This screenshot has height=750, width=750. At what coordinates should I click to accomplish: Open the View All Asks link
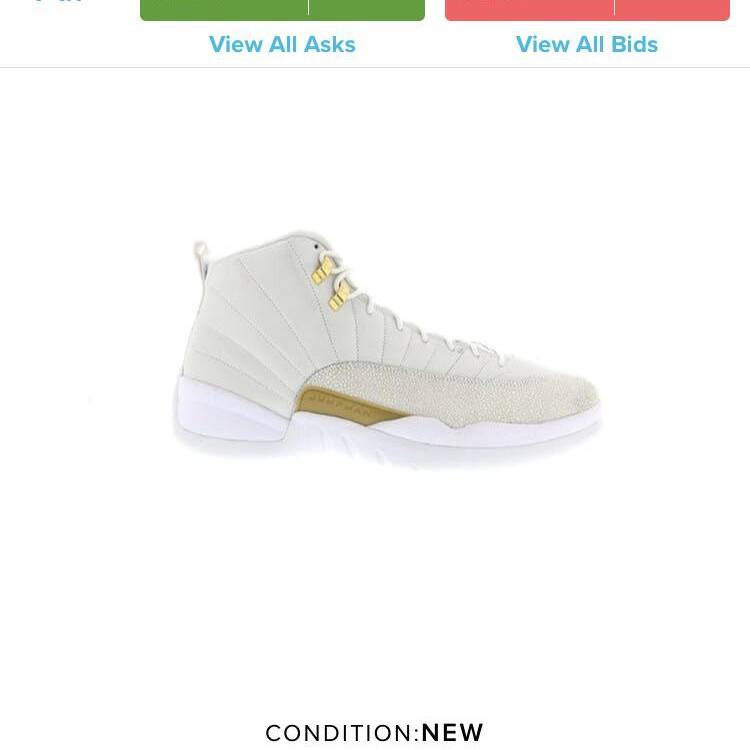click(x=282, y=44)
